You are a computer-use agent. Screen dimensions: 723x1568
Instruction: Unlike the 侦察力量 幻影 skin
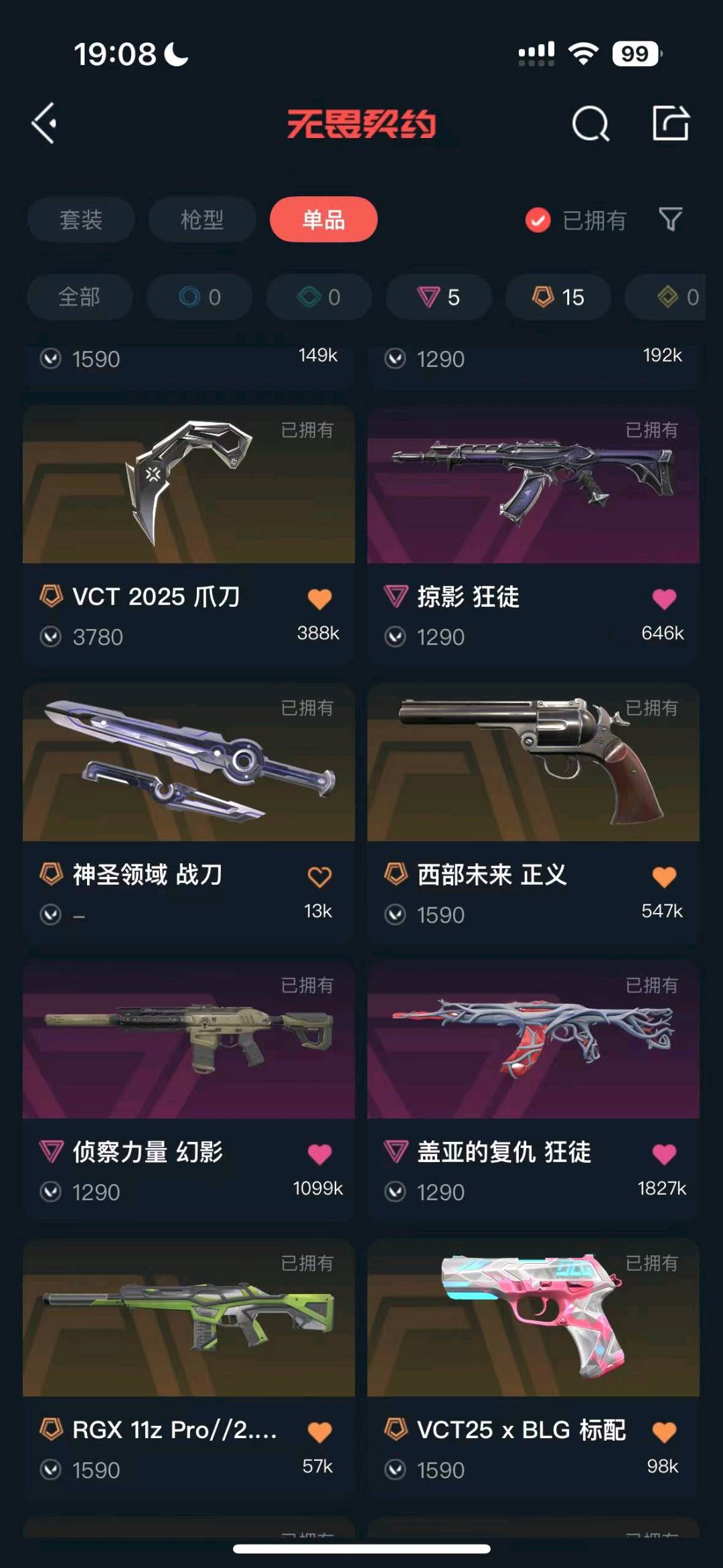coord(319,1154)
